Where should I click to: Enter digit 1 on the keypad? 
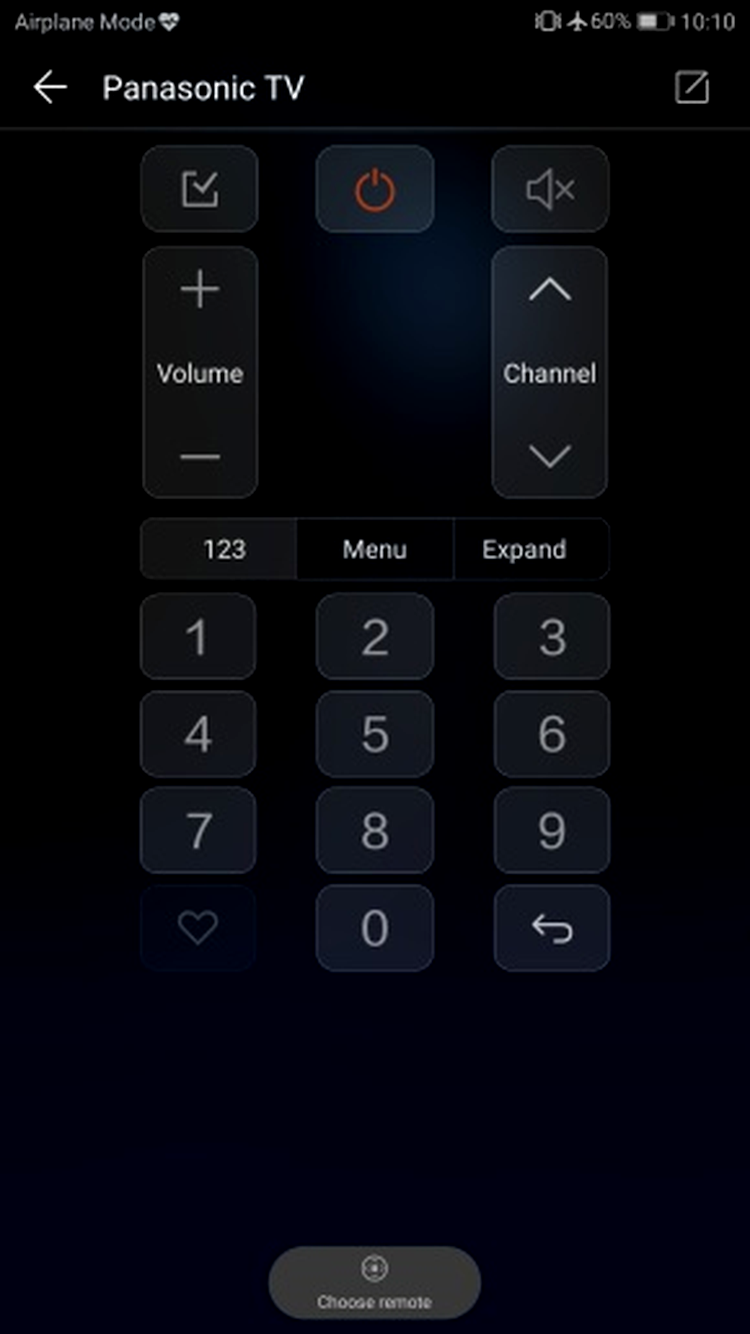coord(198,637)
